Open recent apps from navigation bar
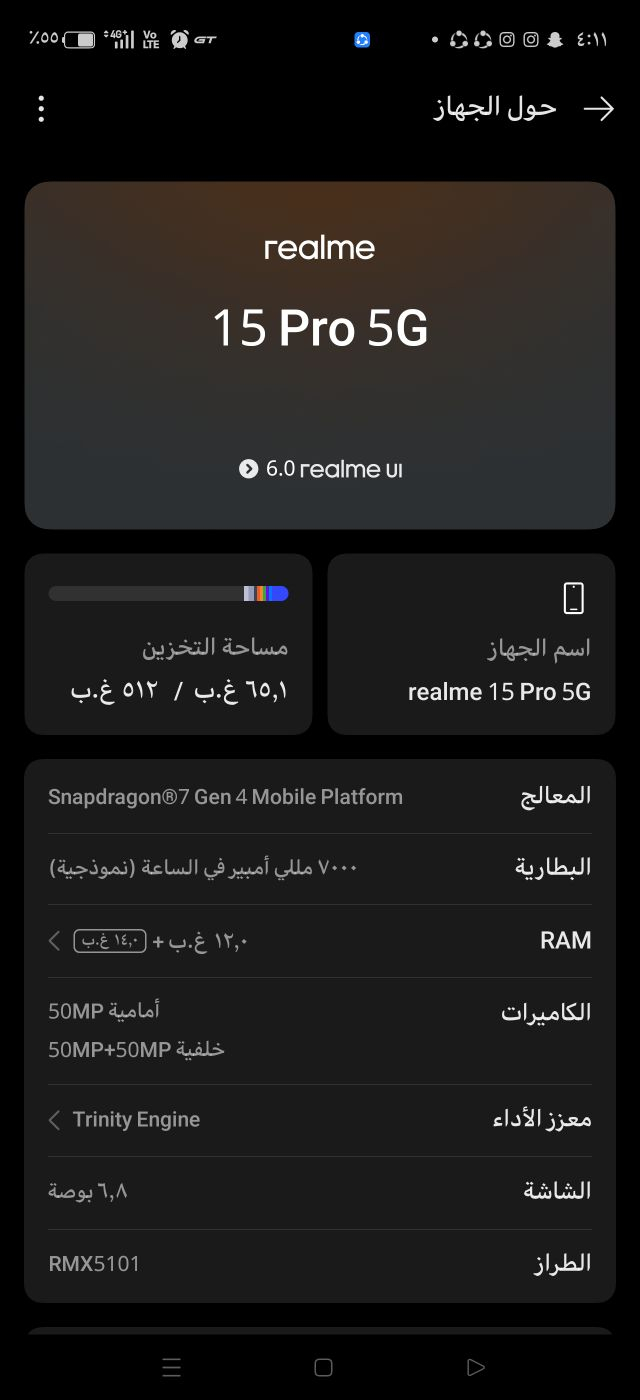The height and width of the screenshot is (1400, 640). (x=172, y=1367)
